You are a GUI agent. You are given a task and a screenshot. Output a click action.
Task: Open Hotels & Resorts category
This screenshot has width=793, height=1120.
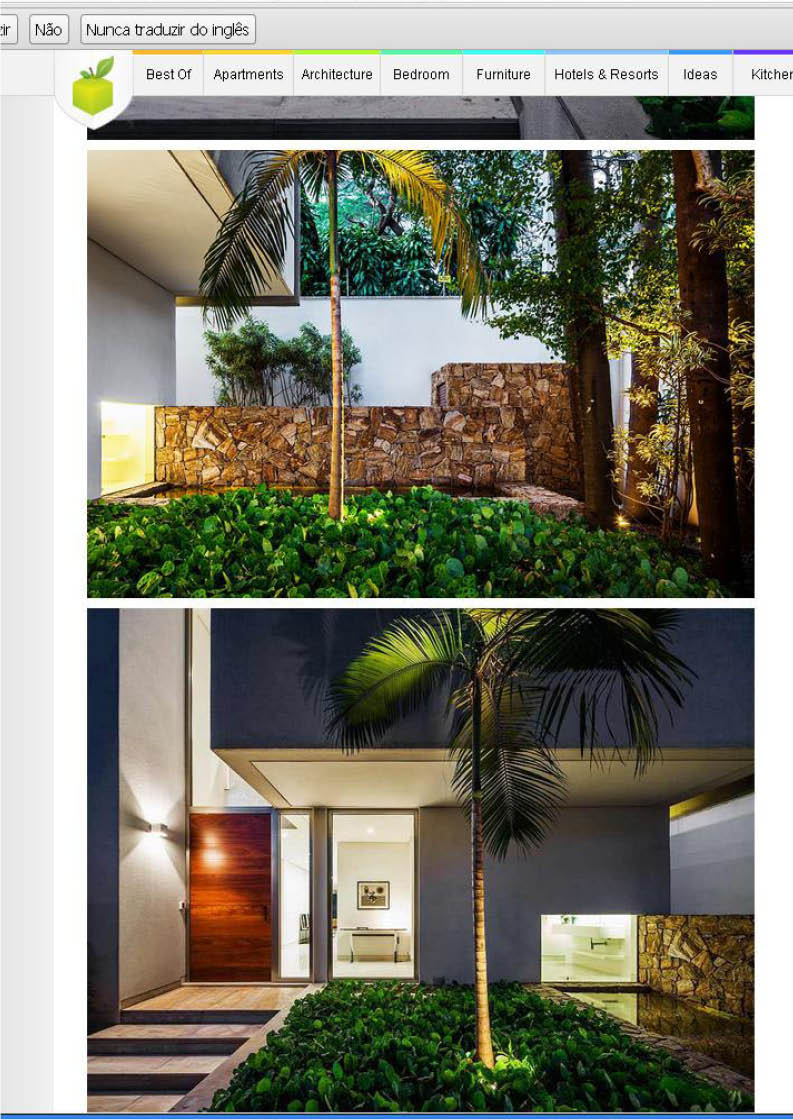click(x=606, y=74)
